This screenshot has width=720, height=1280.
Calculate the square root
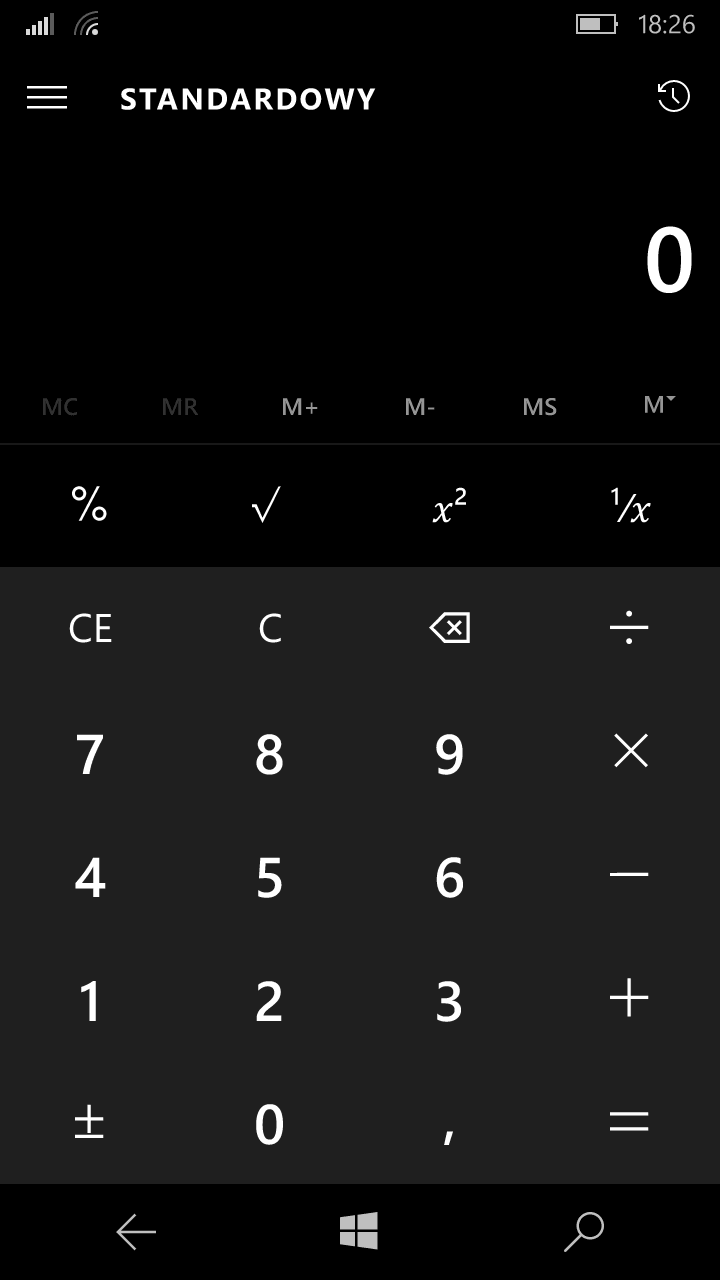tap(270, 505)
